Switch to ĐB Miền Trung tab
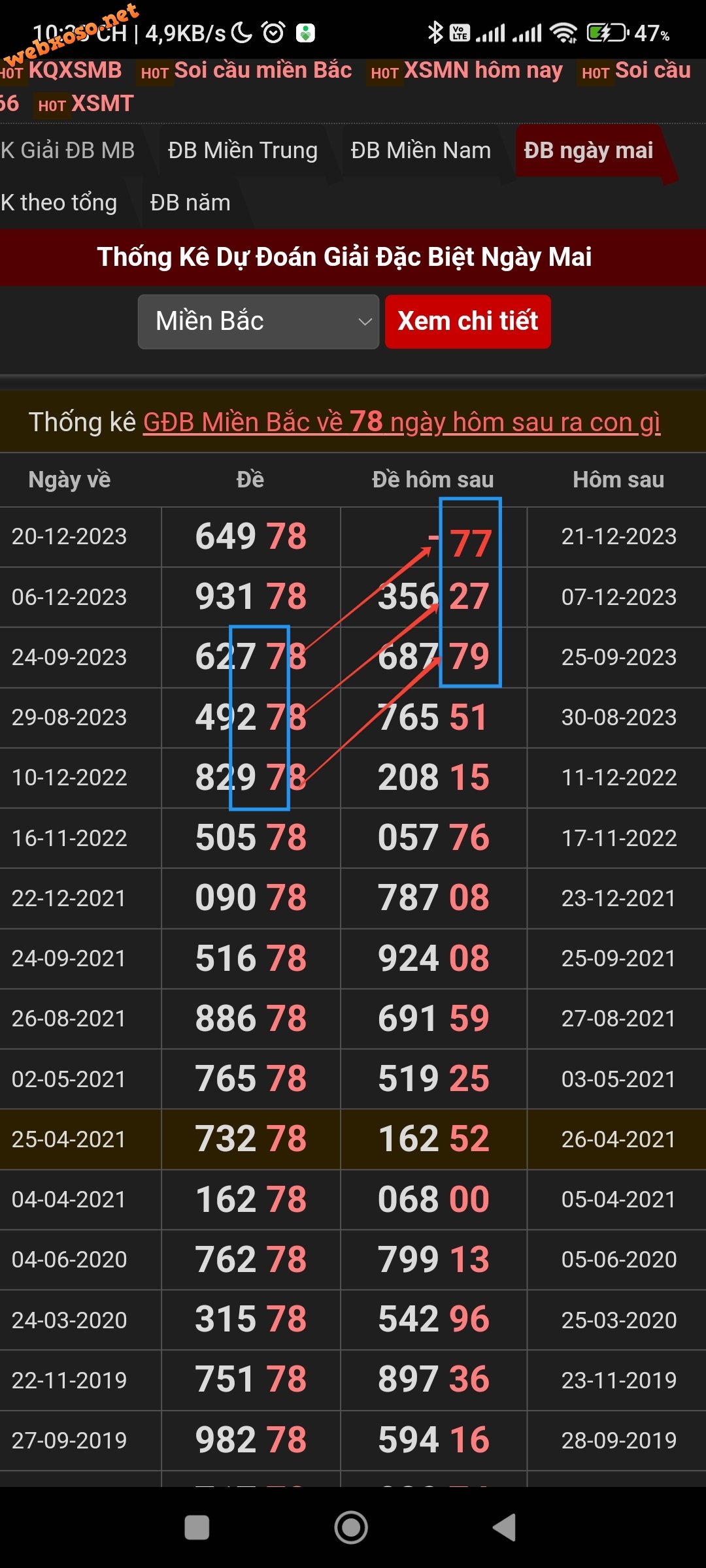Screen dimensions: 706x1568 243,150
